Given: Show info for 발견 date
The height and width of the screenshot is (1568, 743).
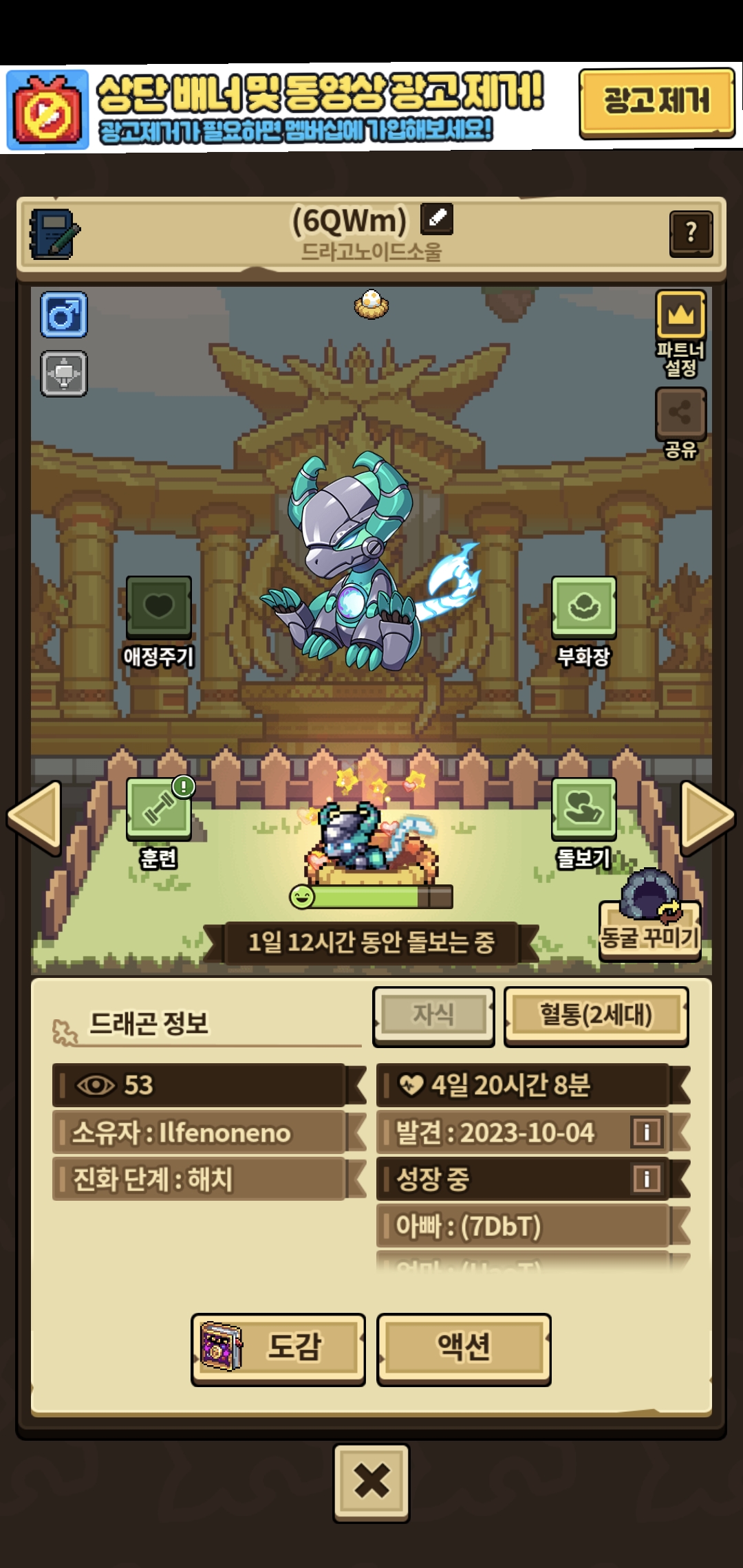Looking at the screenshot, I should [x=646, y=1132].
